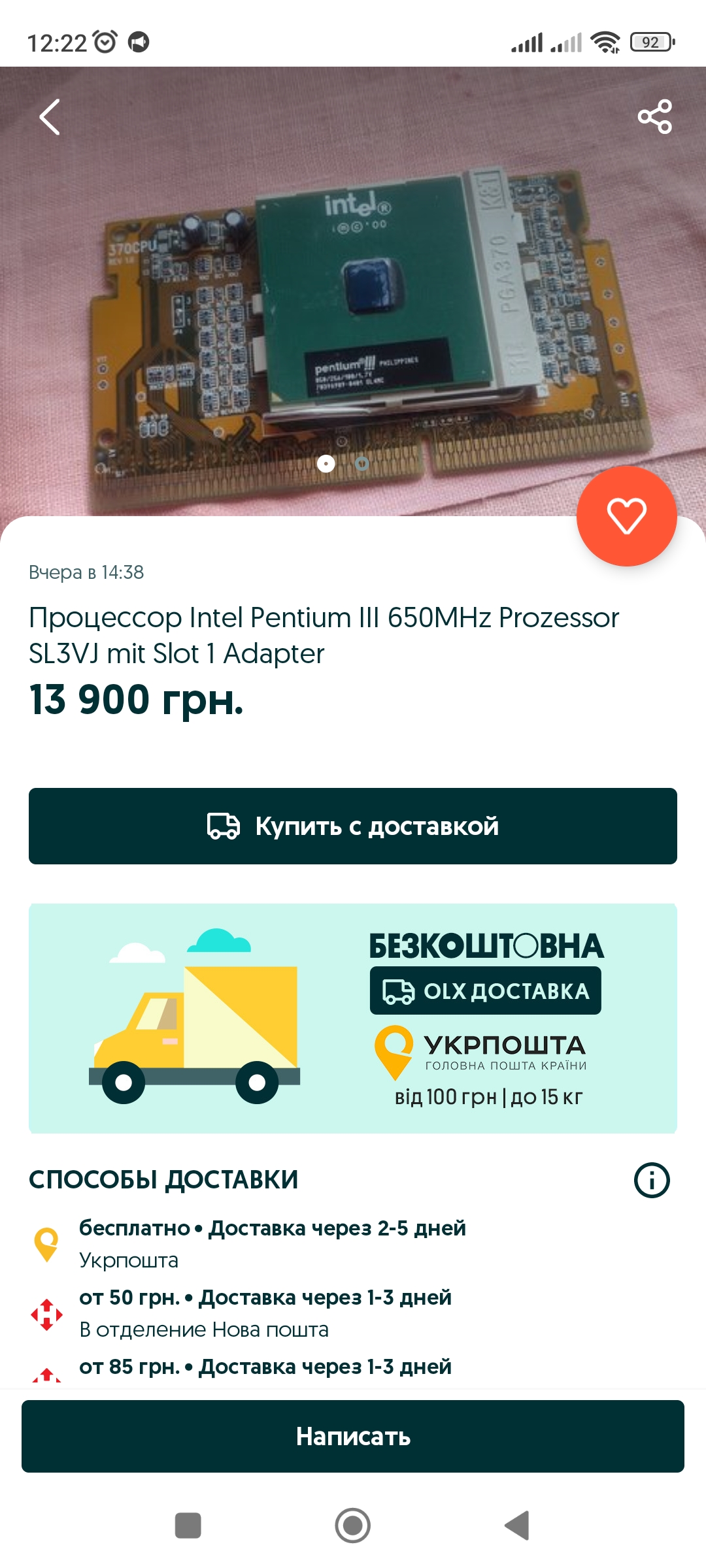The image size is (706, 1568).
Task: Tap Купить с доставкой button
Action: 353,826
